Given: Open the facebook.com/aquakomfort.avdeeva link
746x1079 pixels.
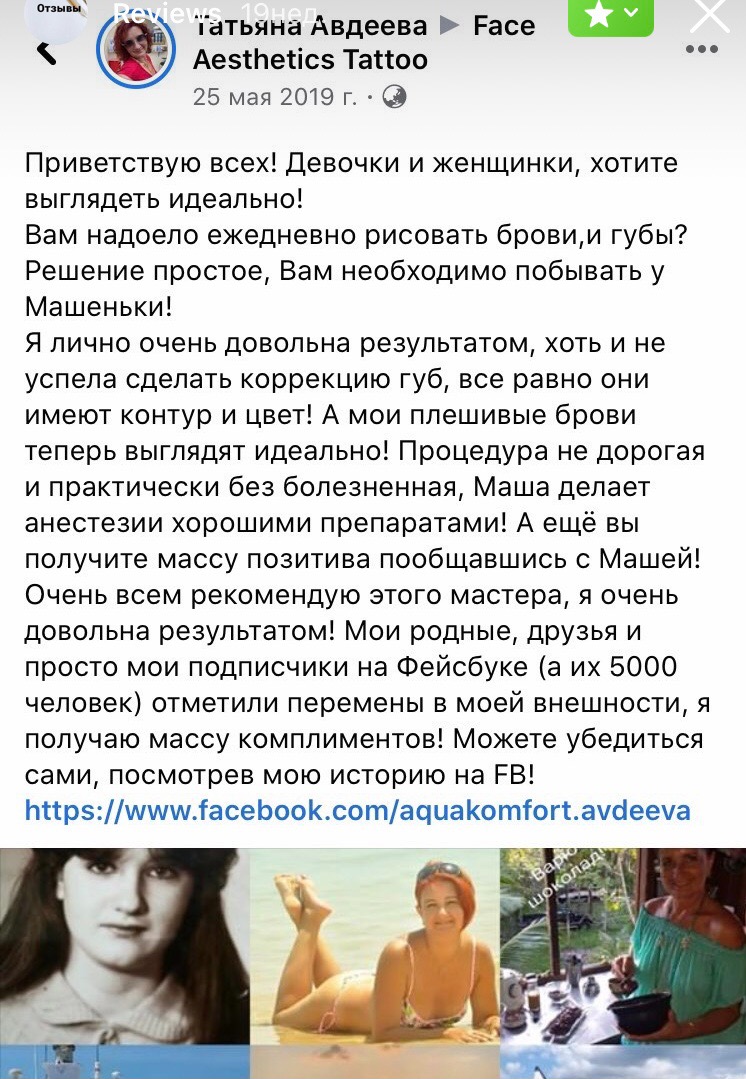Looking at the screenshot, I should pyautogui.click(x=357, y=809).
